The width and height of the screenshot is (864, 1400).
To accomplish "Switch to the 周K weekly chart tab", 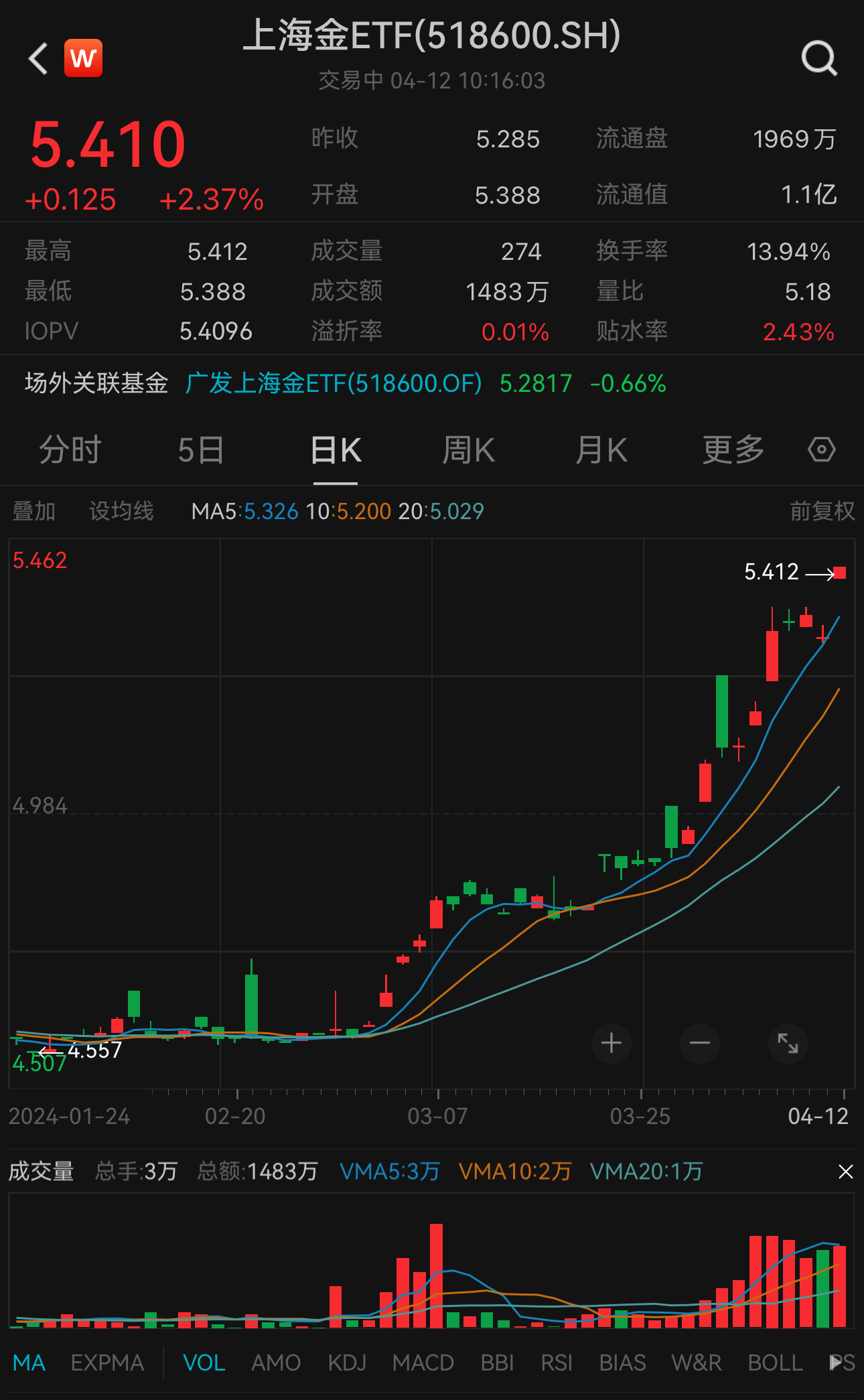I will click(x=469, y=450).
